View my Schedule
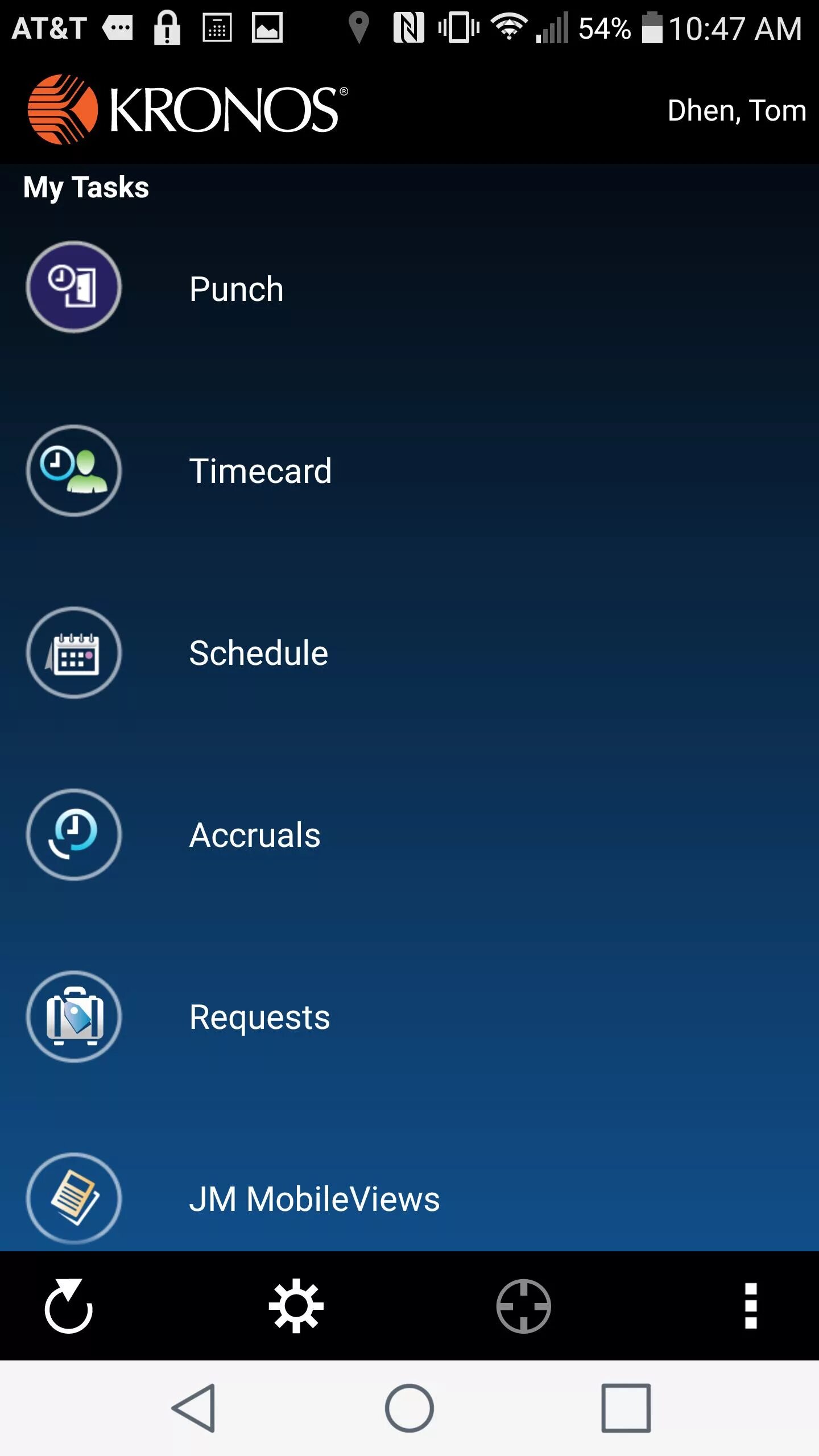The width and height of the screenshot is (819, 1456). [258, 653]
